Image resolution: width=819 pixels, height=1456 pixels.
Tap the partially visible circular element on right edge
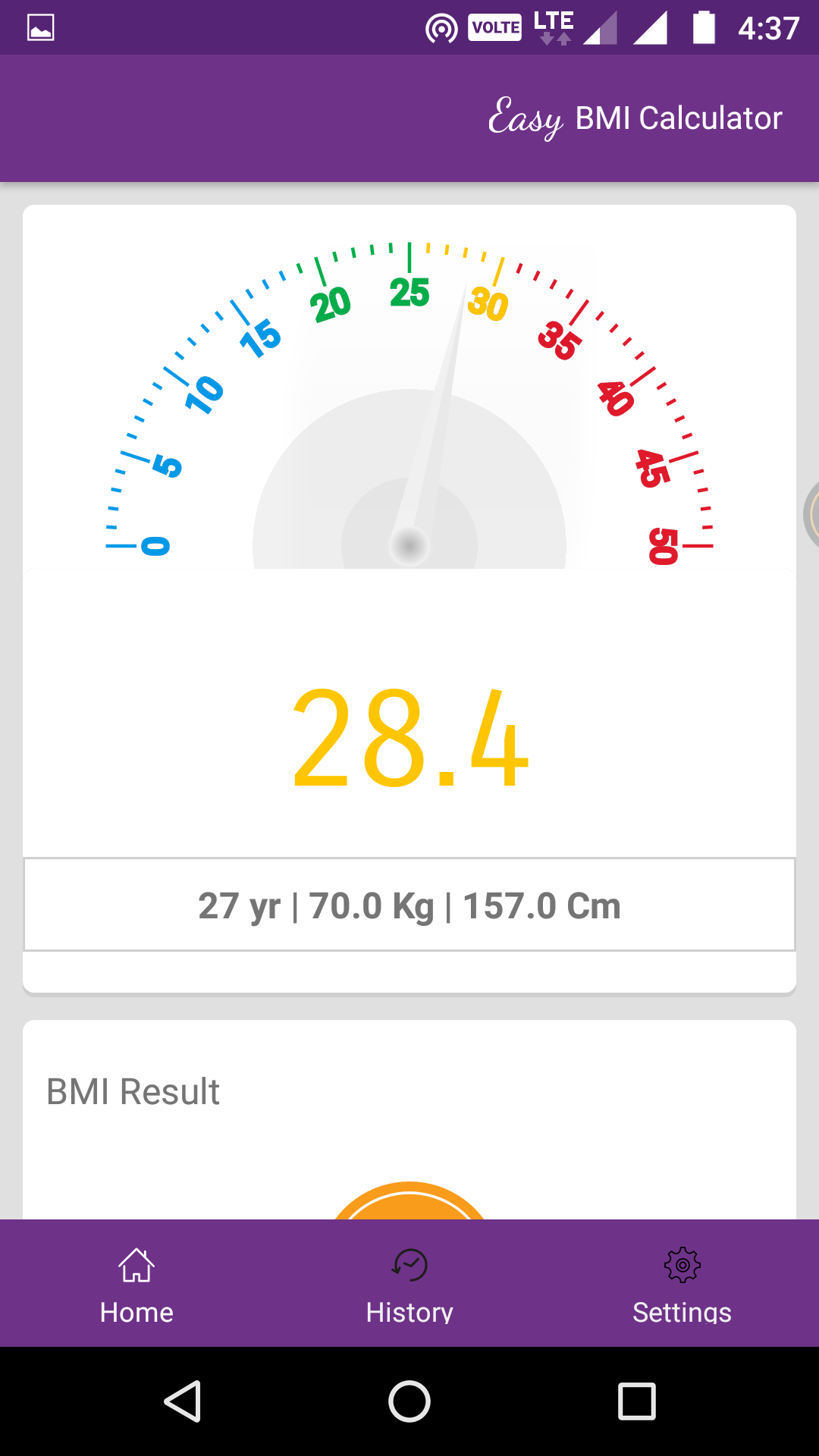pos(813,516)
